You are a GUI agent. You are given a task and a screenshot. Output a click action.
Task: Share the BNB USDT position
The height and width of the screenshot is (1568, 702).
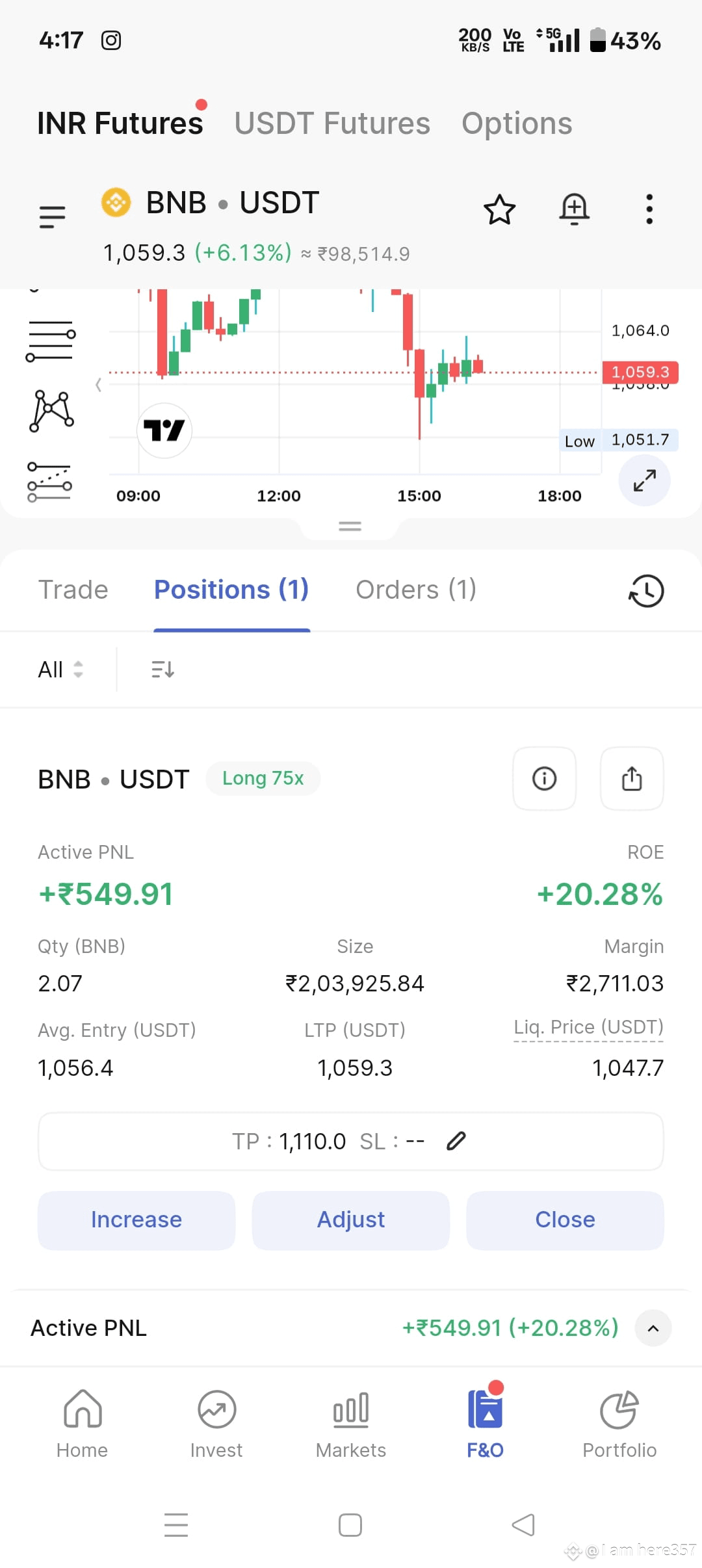632,778
